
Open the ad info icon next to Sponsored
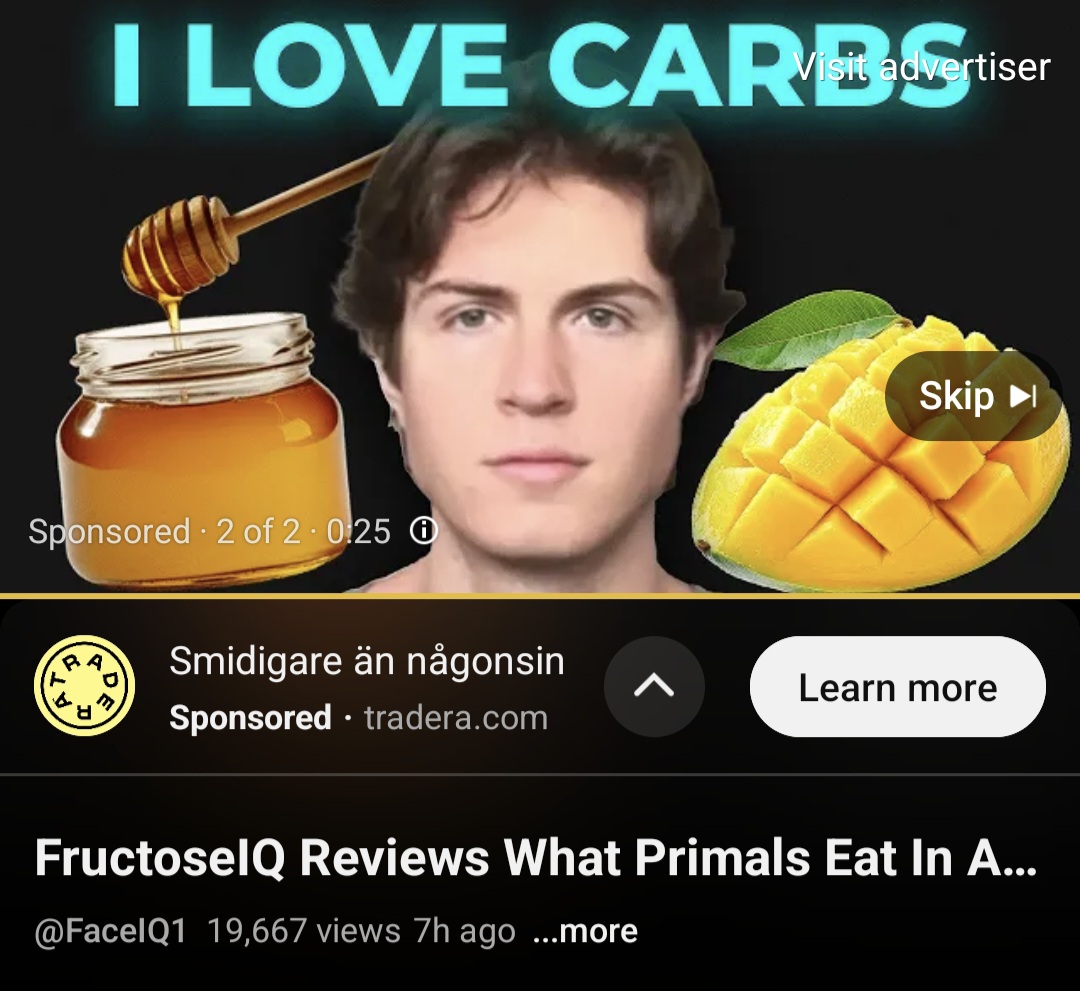click(424, 531)
